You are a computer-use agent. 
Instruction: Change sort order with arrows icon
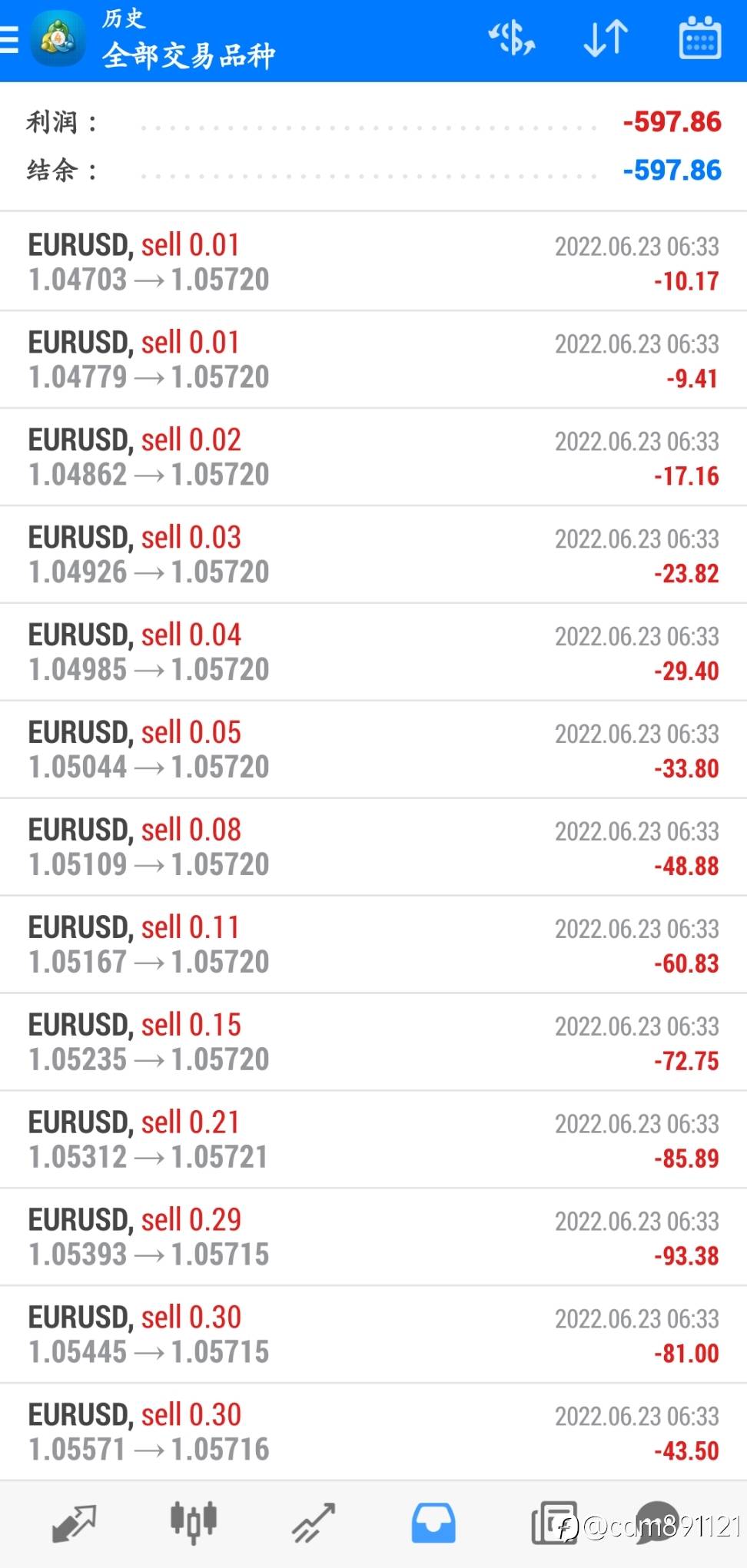(606, 38)
